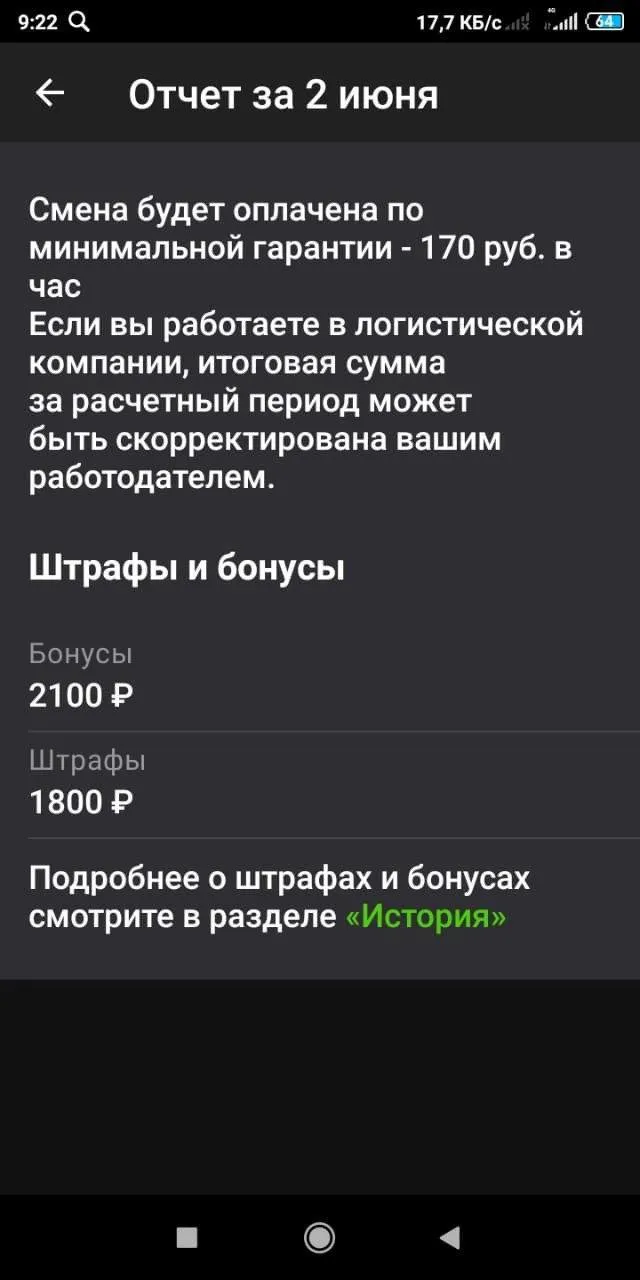Viewport: 640px width, 1280px height.
Task: Tap the system home button
Action: tap(319, 1238)
